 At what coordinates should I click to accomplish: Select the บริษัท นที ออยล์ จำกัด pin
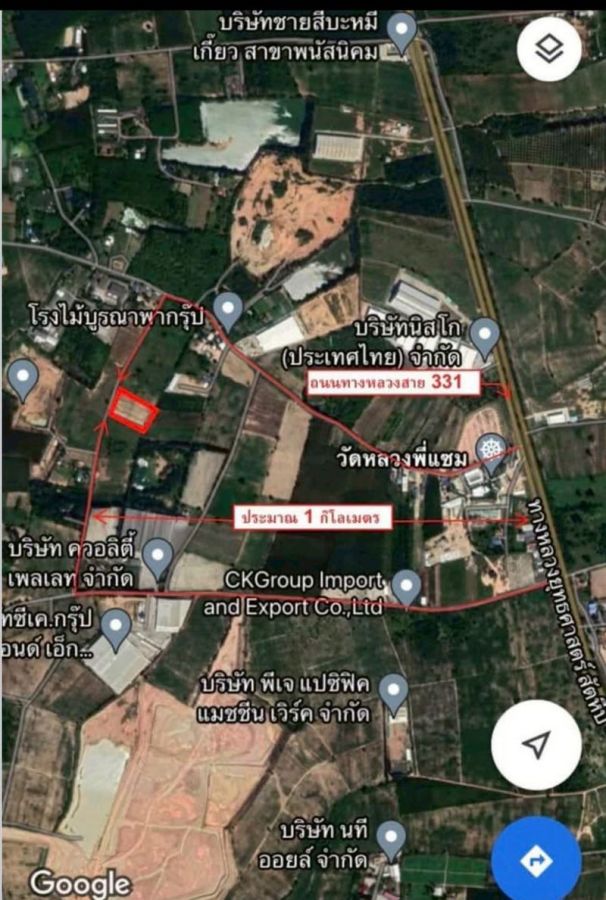pos(391,838)
